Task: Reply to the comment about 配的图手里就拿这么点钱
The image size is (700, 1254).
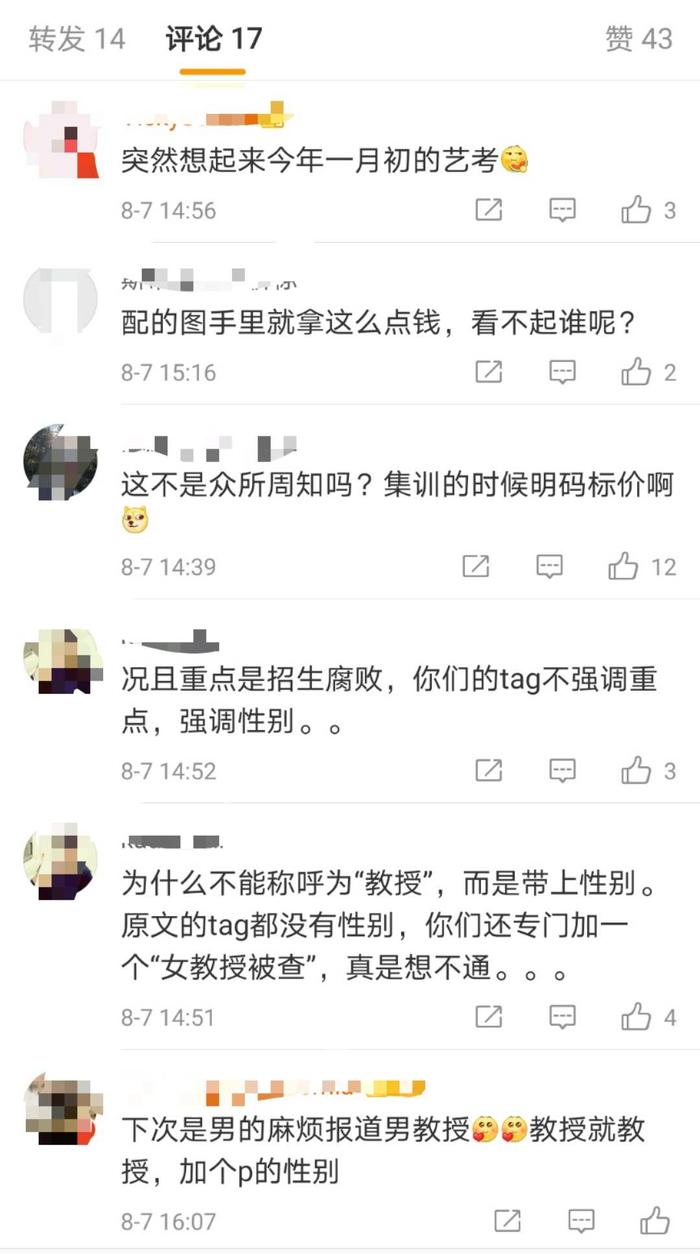Action: pos(563,372)
